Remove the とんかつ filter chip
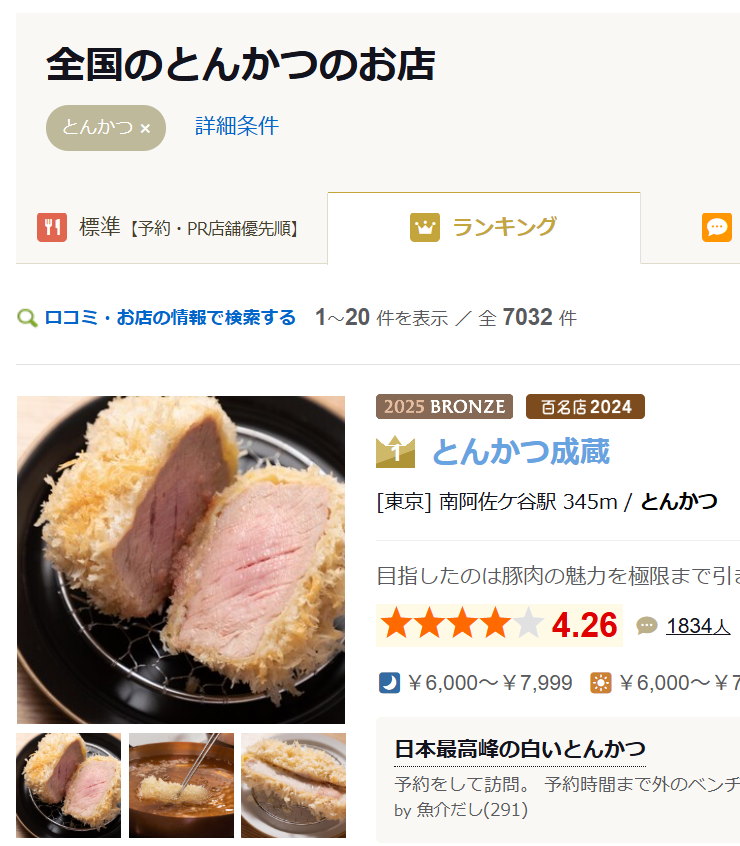The image size is (740, 846). (145, 128)
